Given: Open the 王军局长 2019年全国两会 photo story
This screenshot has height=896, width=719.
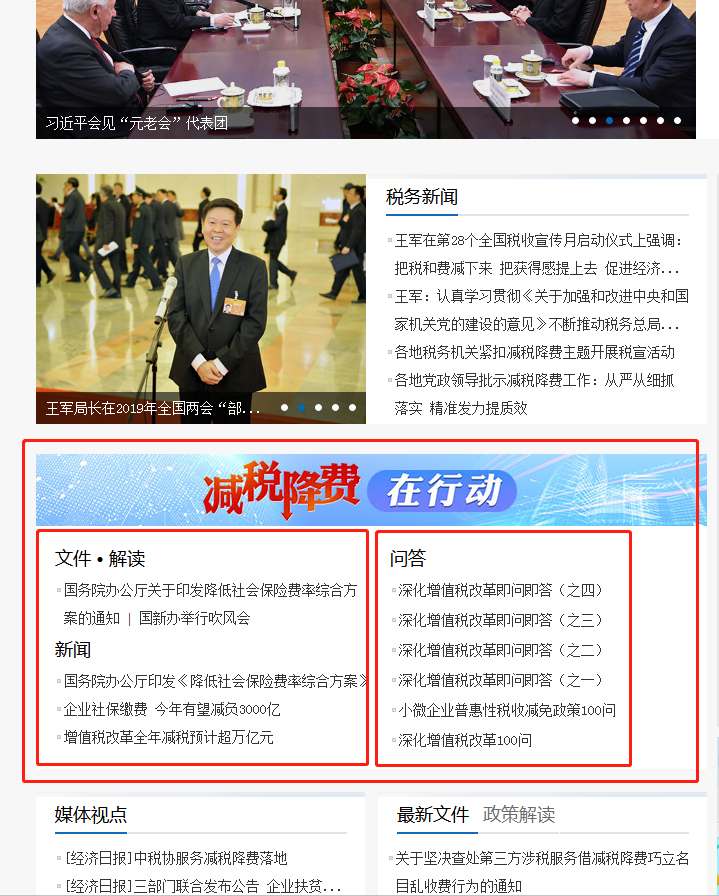Looking at the screenshot, I should [152, 408].
